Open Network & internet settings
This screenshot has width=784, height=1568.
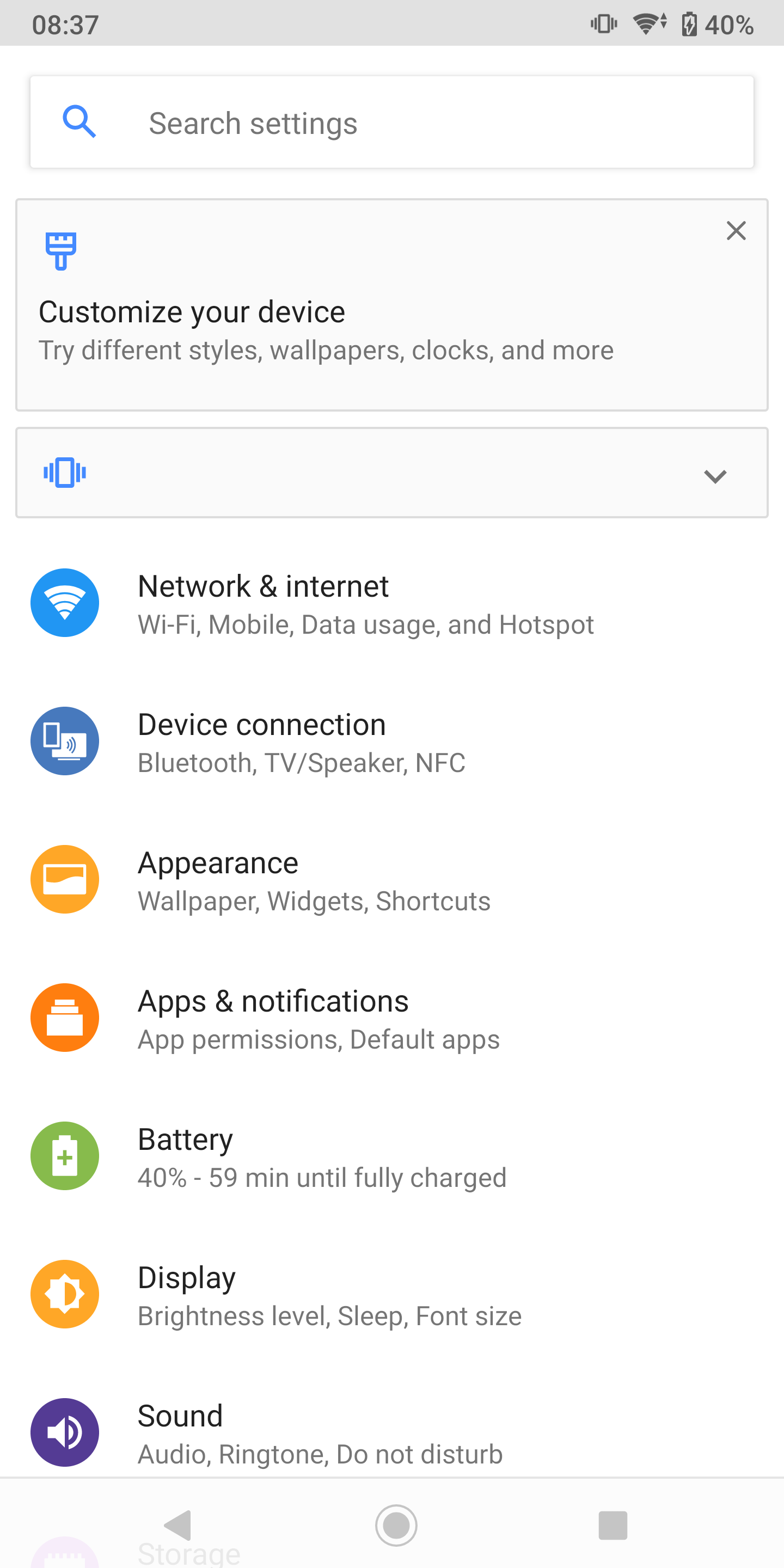click(392, 603)
